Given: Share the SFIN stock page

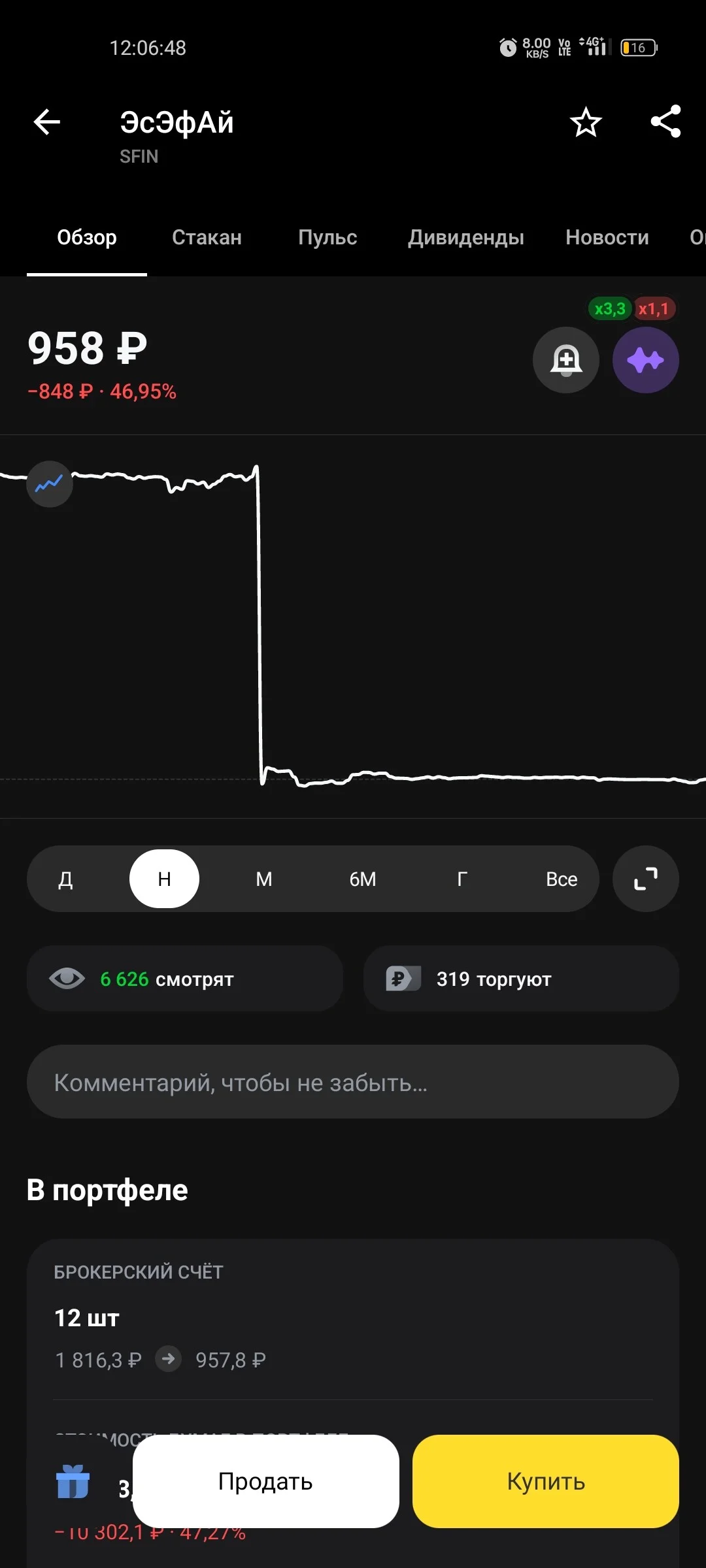Looking at the screenshot, I should [x=665, y=122].
